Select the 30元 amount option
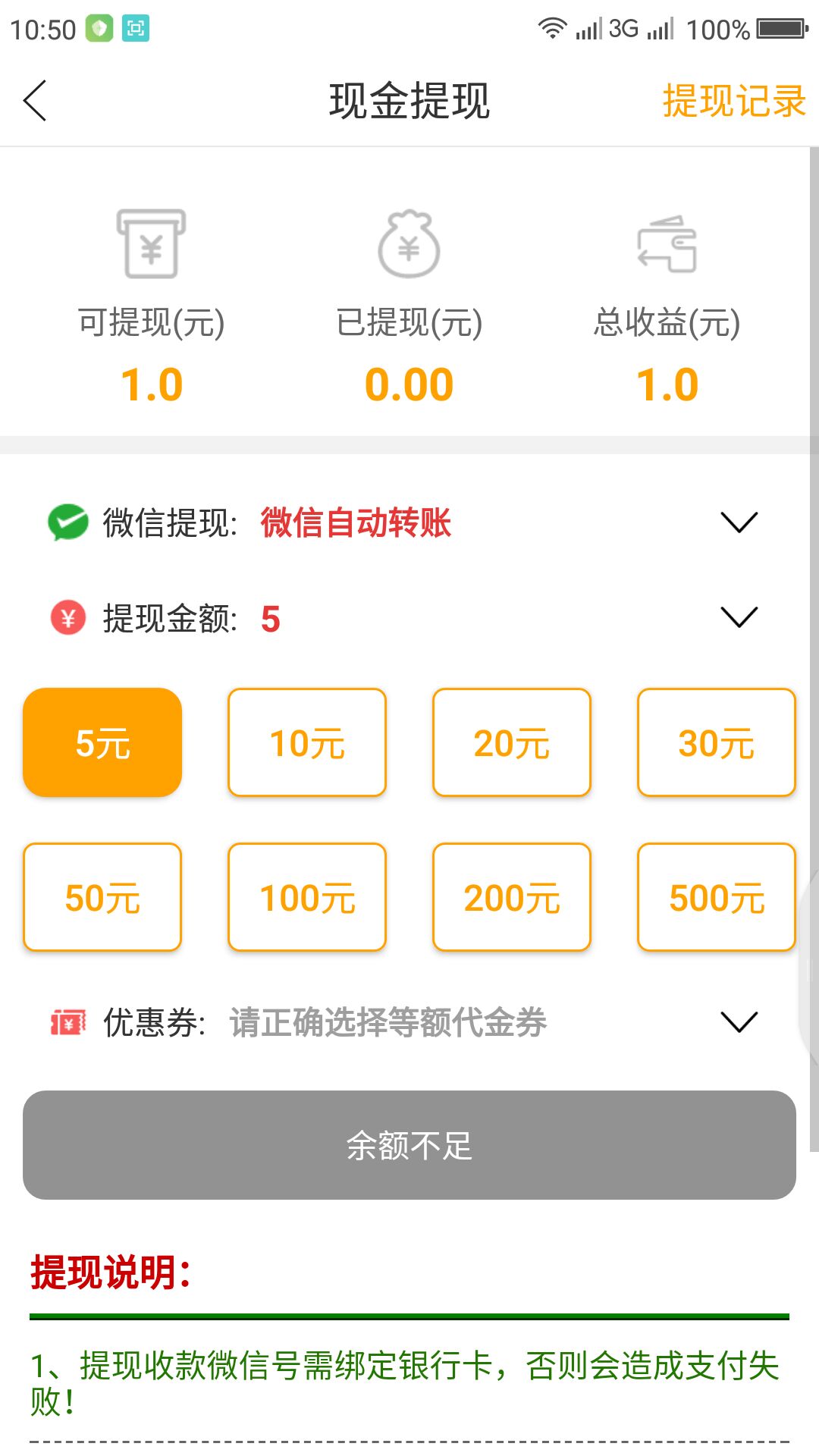The width and height of the screenshot is (819, 1456). point(717,742)
